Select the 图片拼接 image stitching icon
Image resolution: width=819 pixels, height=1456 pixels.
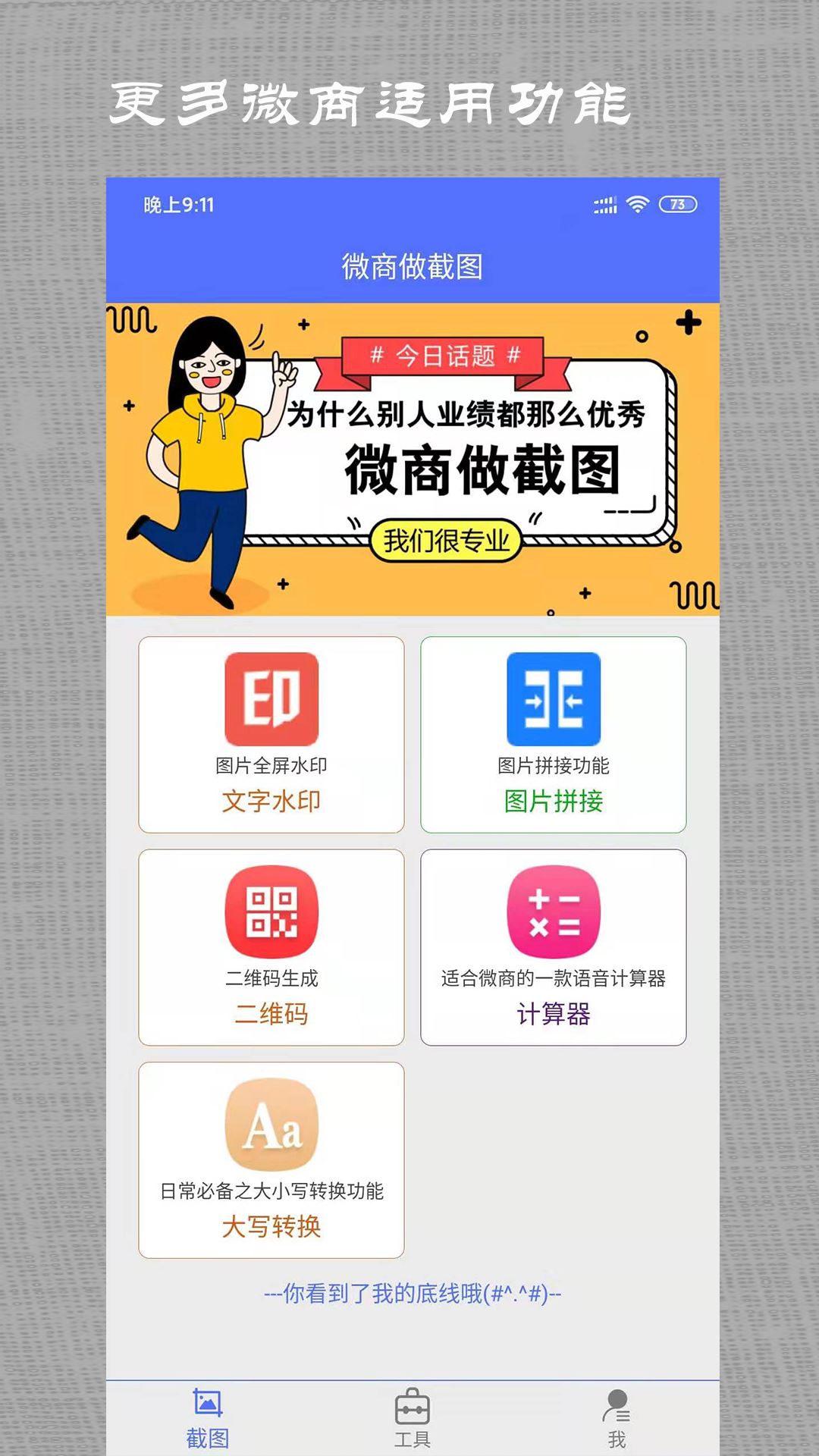pos(553,700)
